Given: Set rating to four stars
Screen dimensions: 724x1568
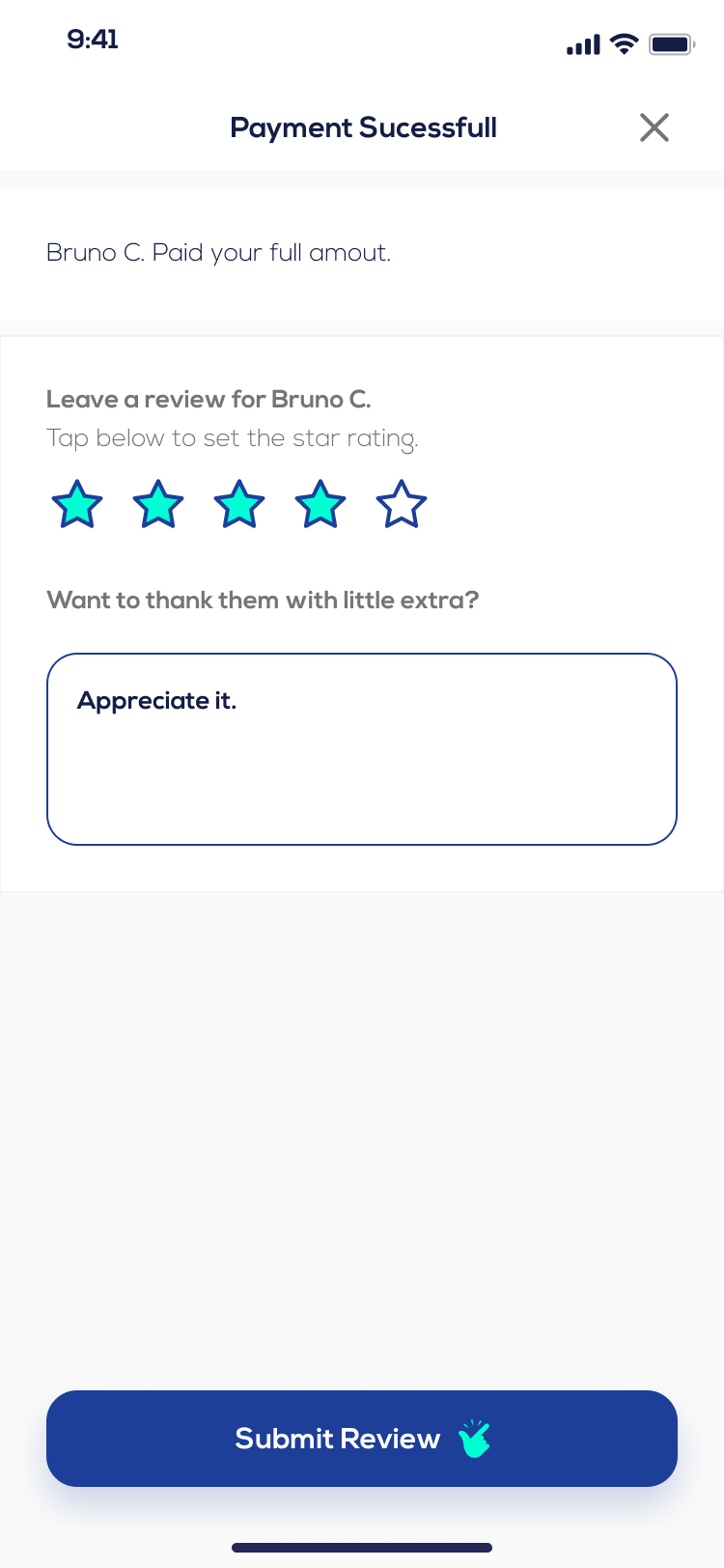Looking at the screenshot, I should pos(320,505).
